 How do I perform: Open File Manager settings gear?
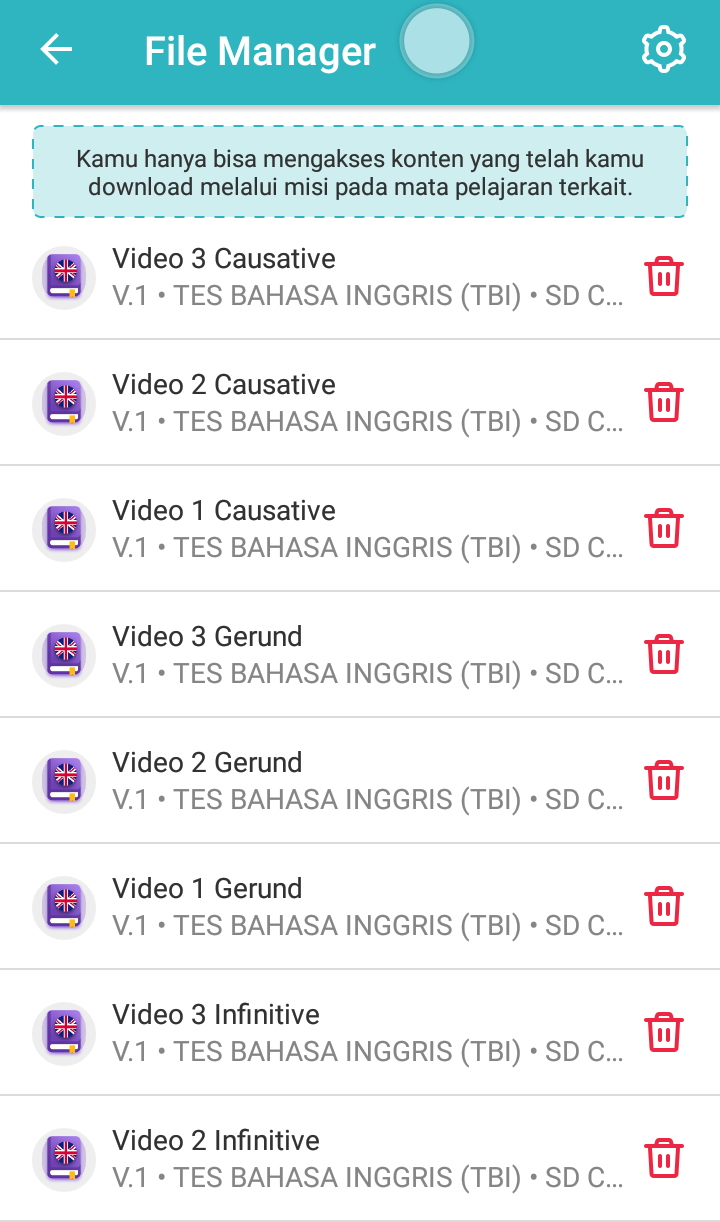point(663,50)
